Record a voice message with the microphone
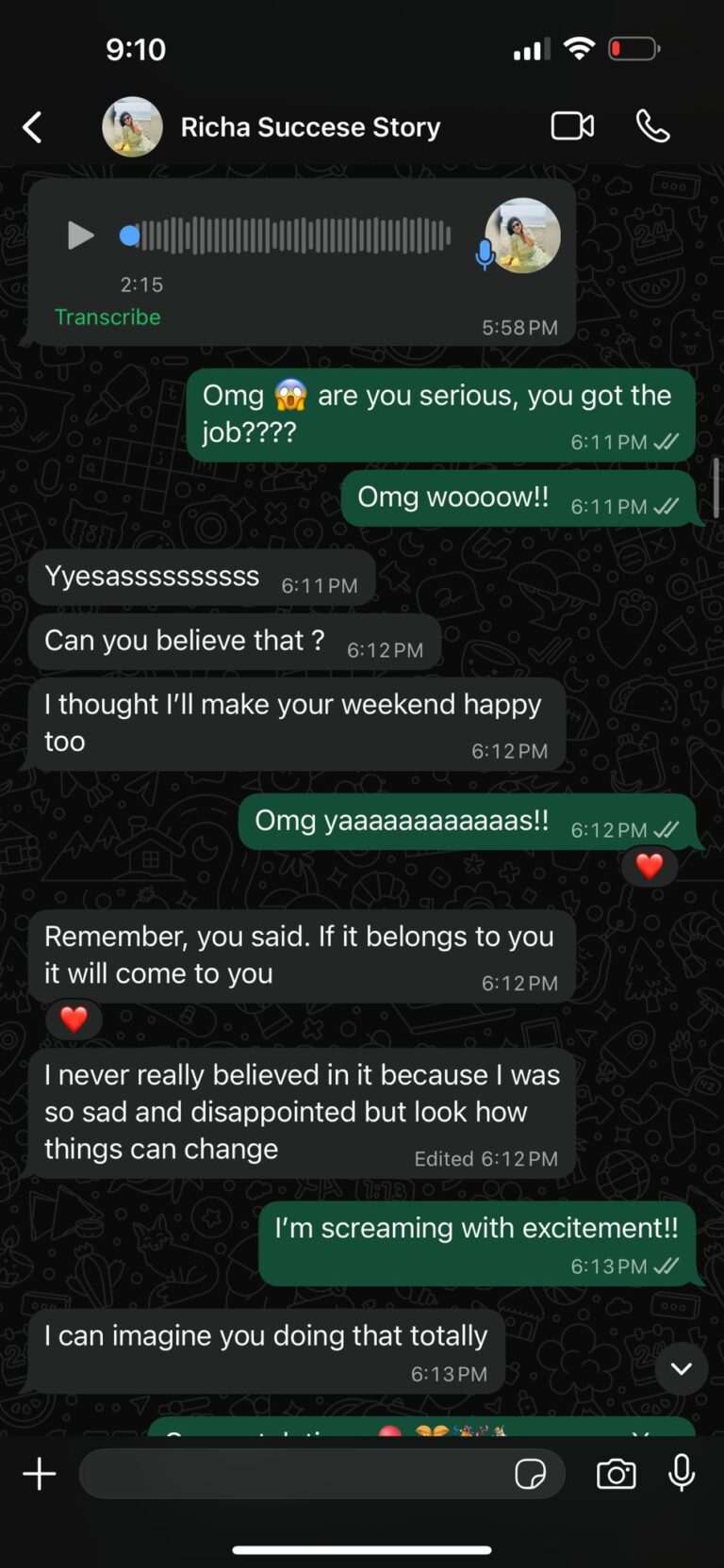Screen dimensions: 724x1568 tap(682, 1474)
